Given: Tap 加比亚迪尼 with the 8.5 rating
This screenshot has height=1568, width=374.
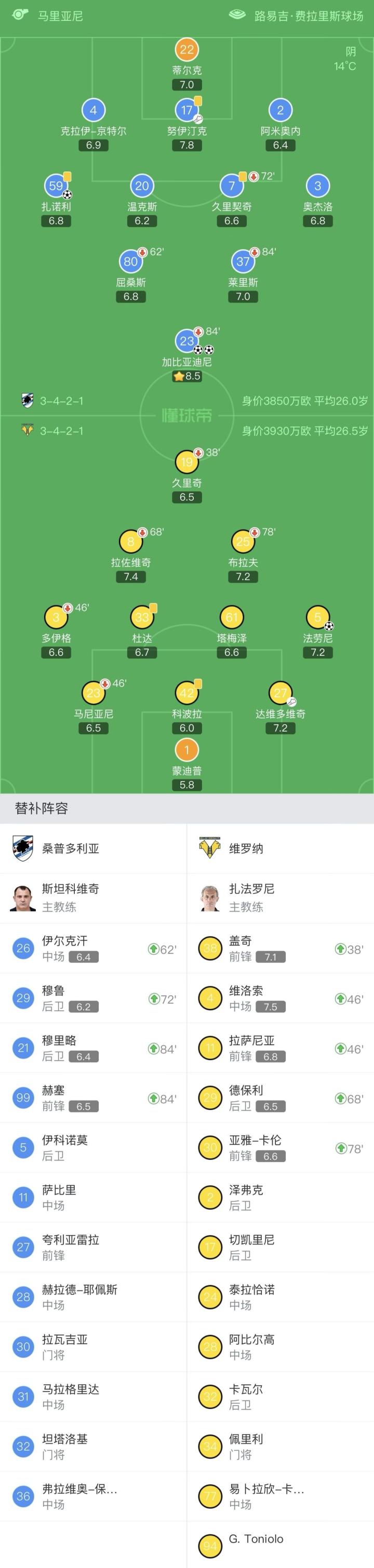Looking at the screenshot, I should point(186,342).
